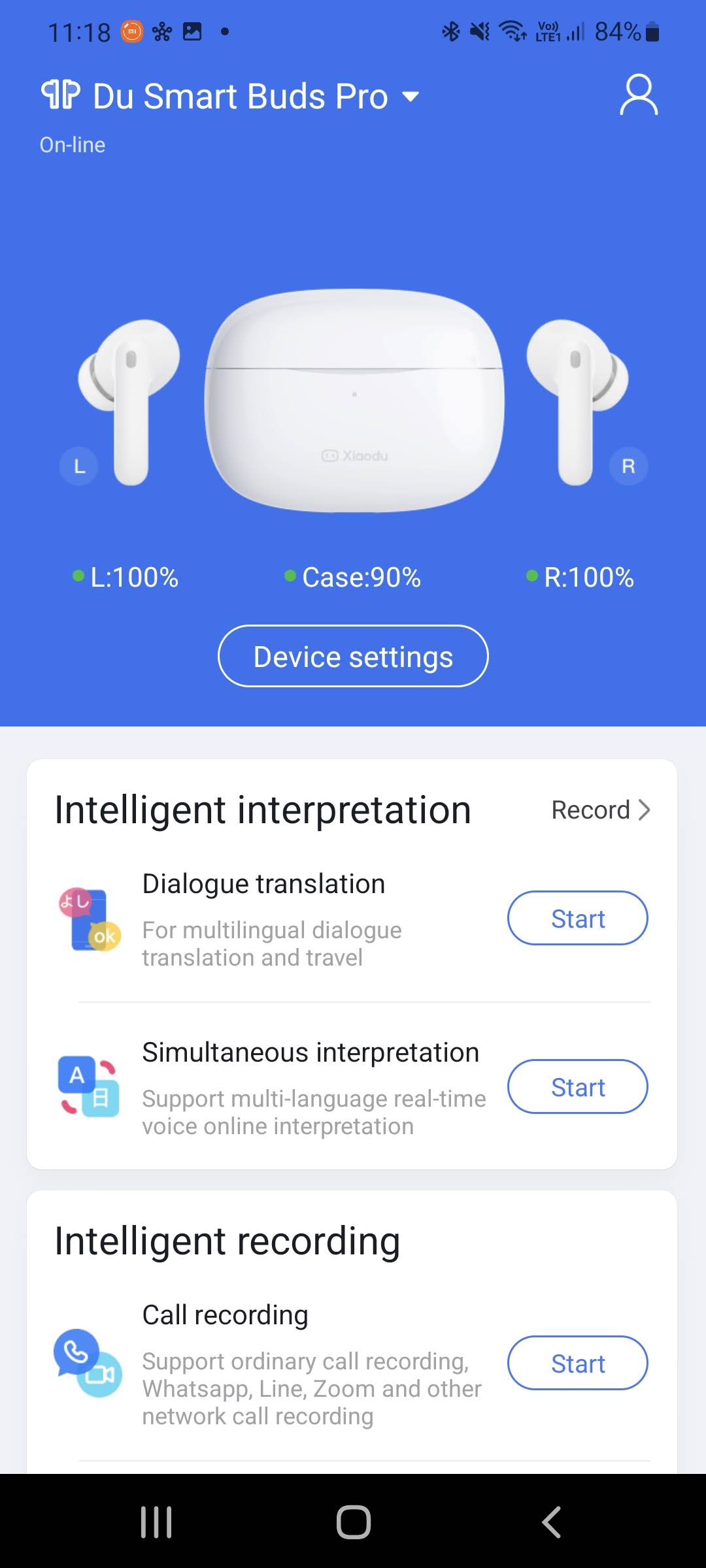Image resolution: width=706 pixels, height=1568 pixels.
Task: Open the user profile icon
Action: click(x=638, y=95)
